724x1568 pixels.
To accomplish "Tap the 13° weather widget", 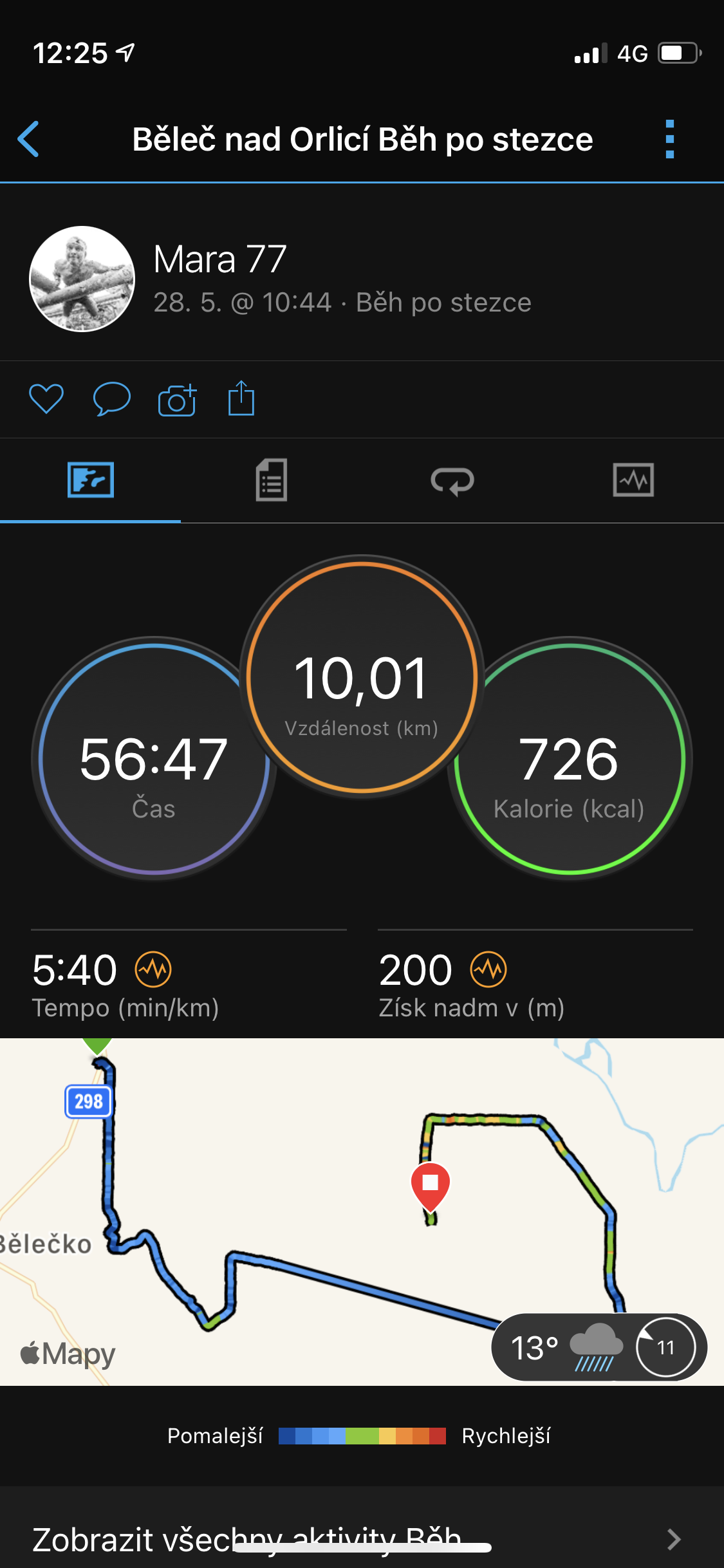I will [599, 1347].
